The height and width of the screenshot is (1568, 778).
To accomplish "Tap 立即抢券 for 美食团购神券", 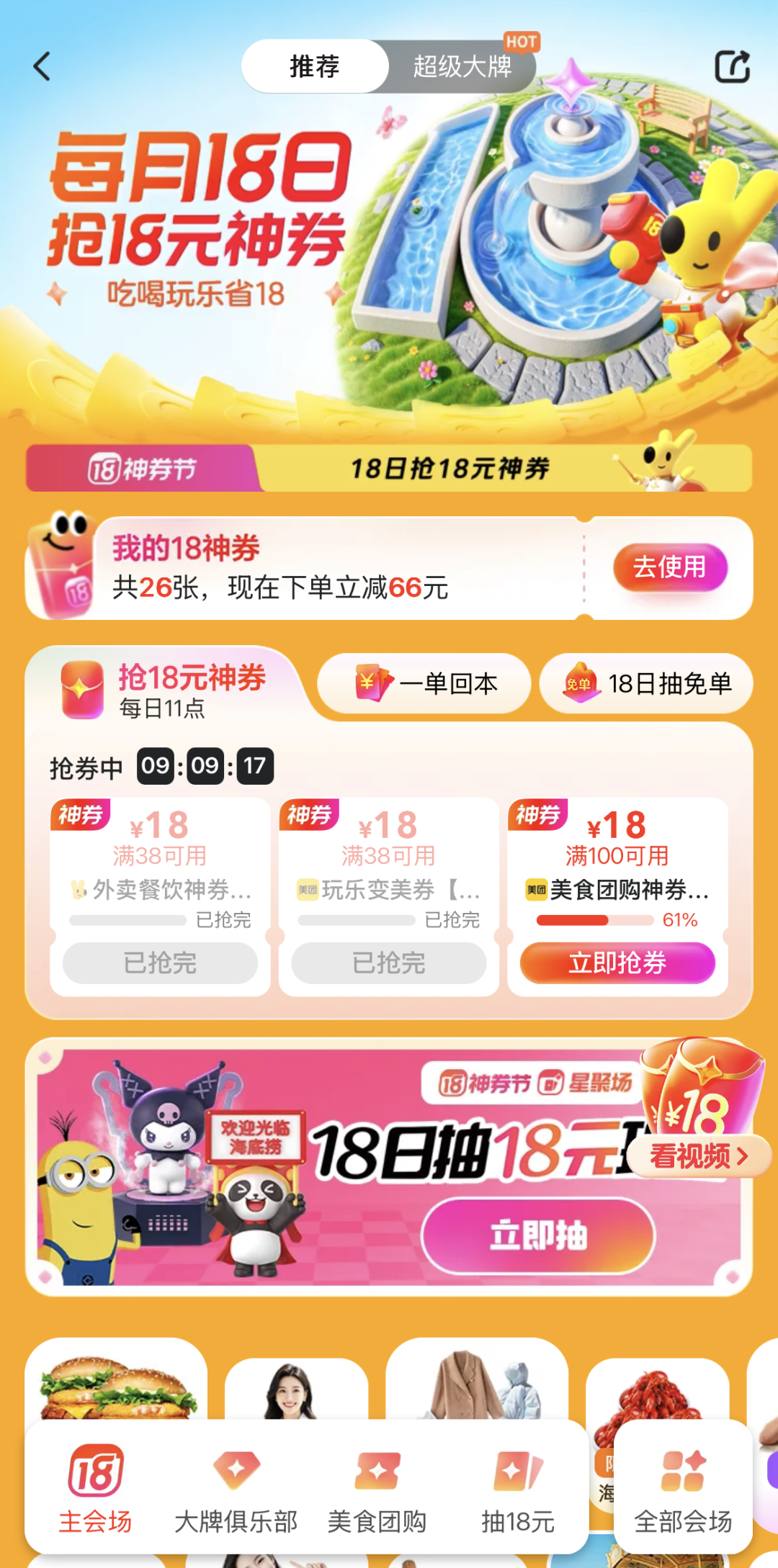I will pos(617,963).
